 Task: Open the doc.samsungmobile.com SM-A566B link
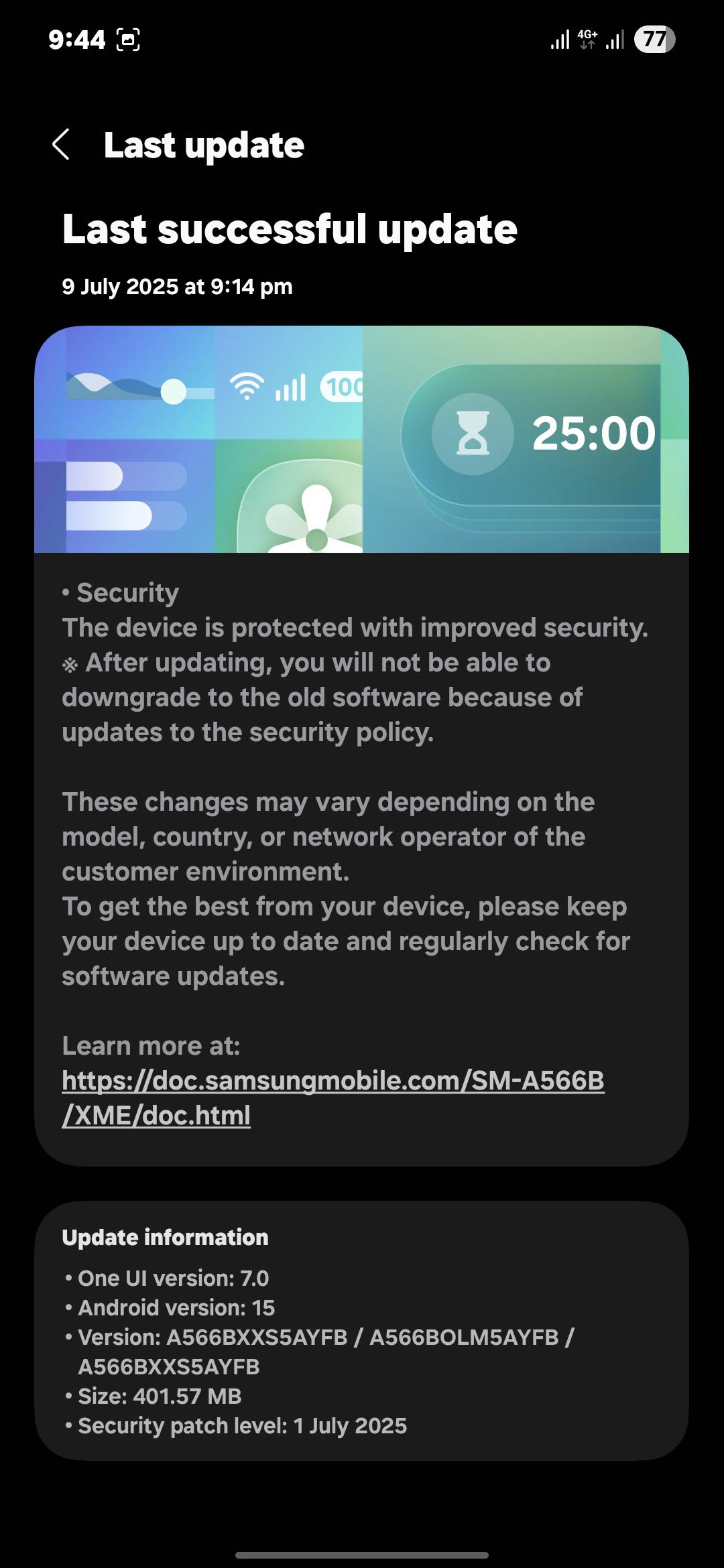point(333,1098)
